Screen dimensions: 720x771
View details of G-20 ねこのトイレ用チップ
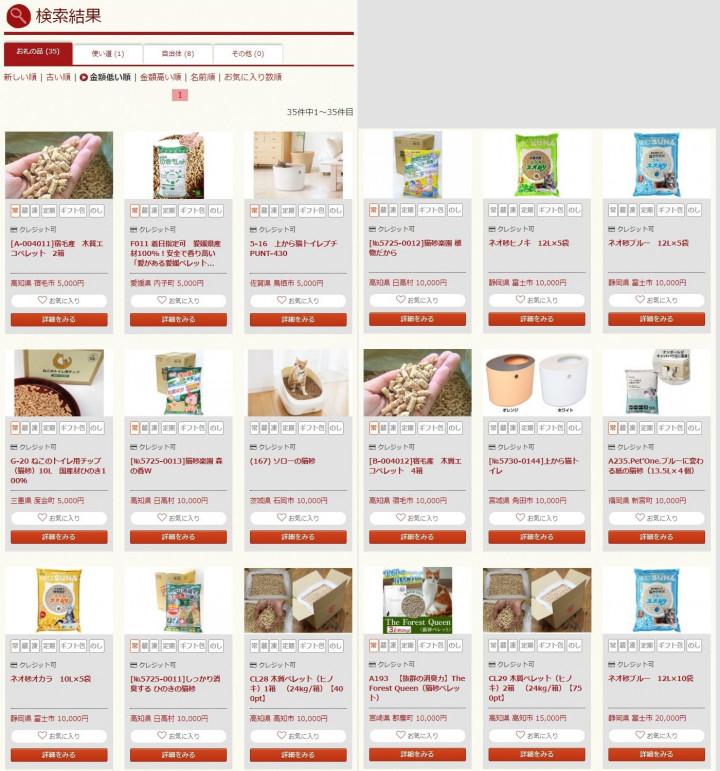point(58,536)
